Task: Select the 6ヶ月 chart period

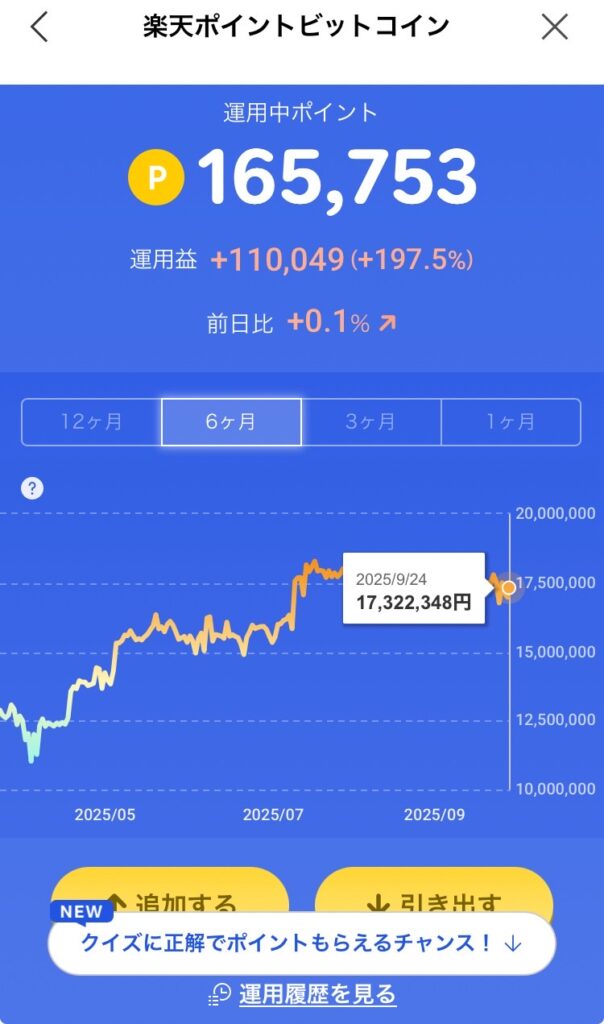Action: click(231, 422)
